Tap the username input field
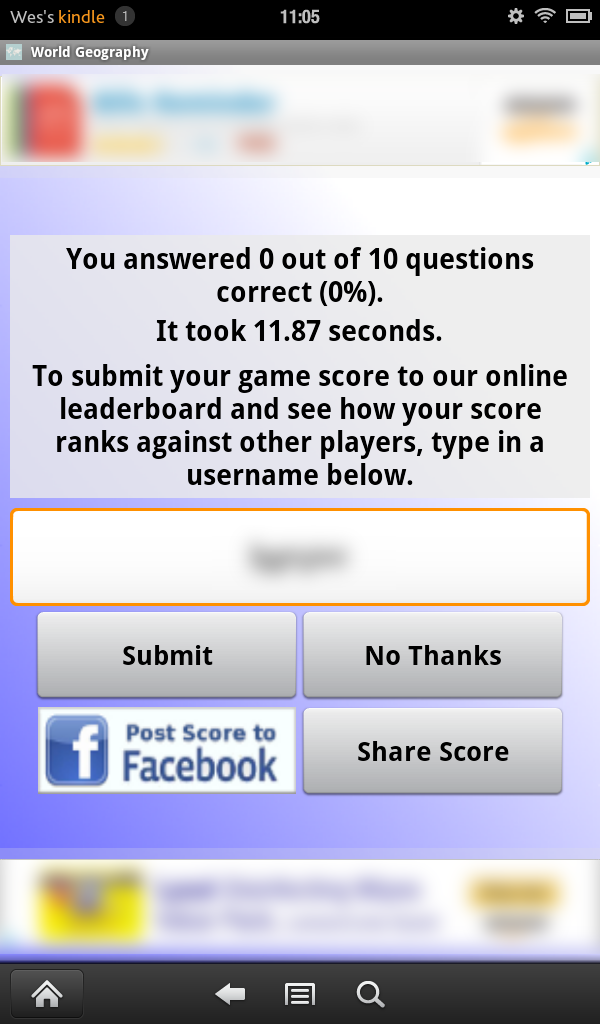The width and height of the screenshot is (600, 1024). 300,557
